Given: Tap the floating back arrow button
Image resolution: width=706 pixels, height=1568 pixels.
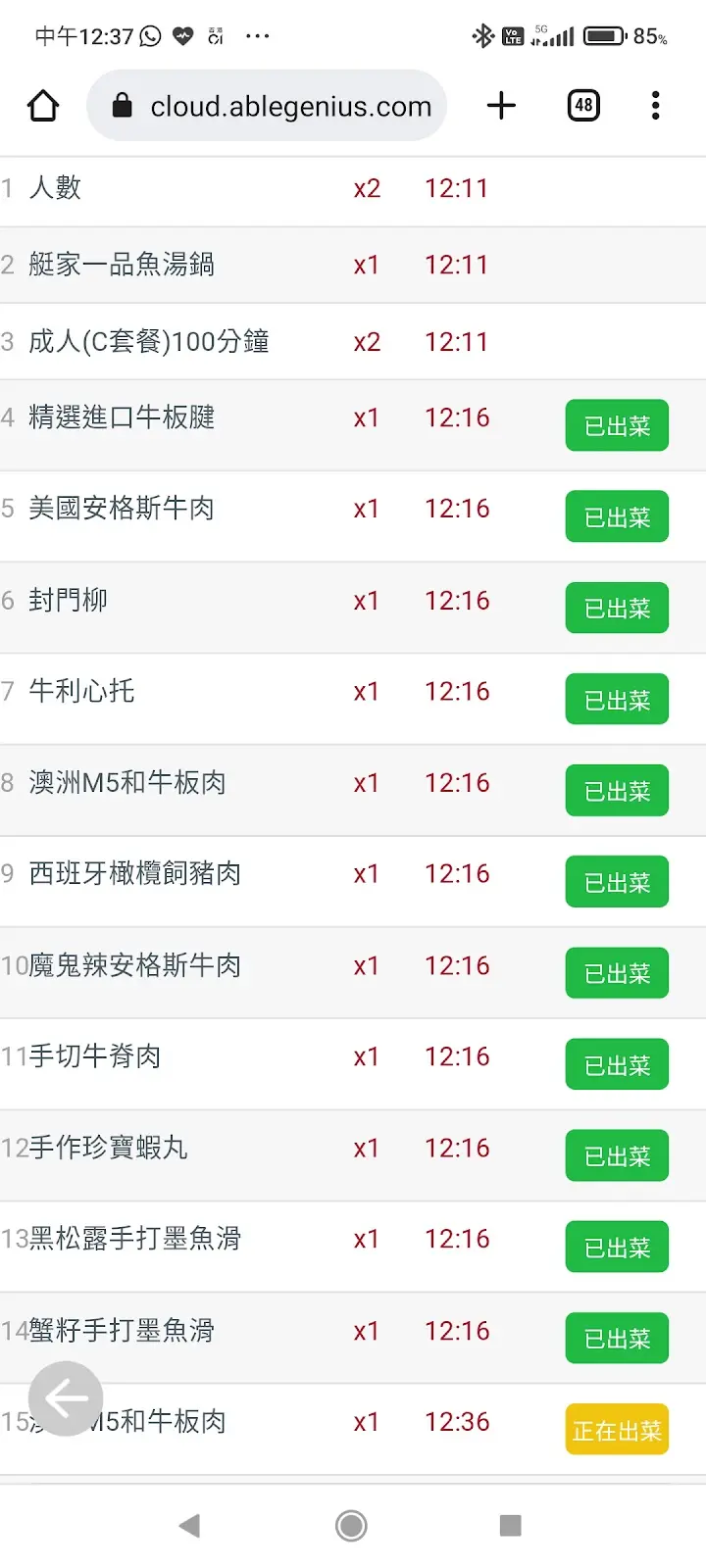Looking at the screenshot, I should pos(66,1398).
